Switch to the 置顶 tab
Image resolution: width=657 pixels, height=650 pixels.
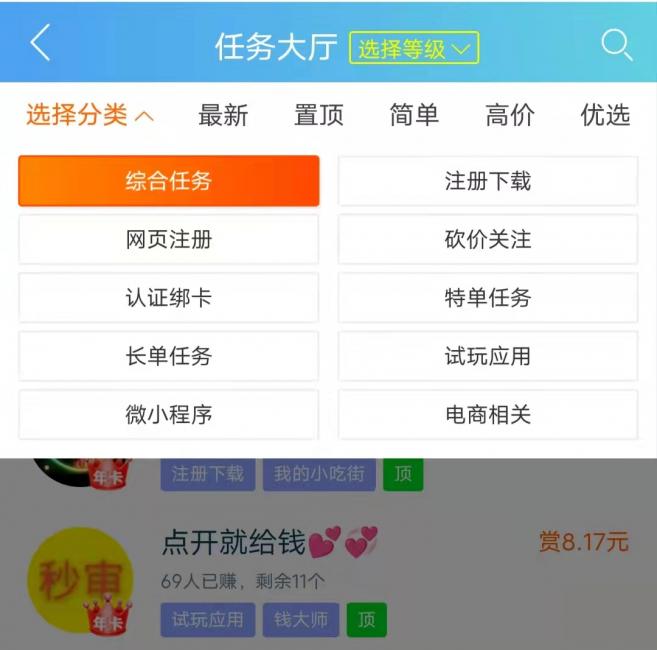click(x=319, y=115)
